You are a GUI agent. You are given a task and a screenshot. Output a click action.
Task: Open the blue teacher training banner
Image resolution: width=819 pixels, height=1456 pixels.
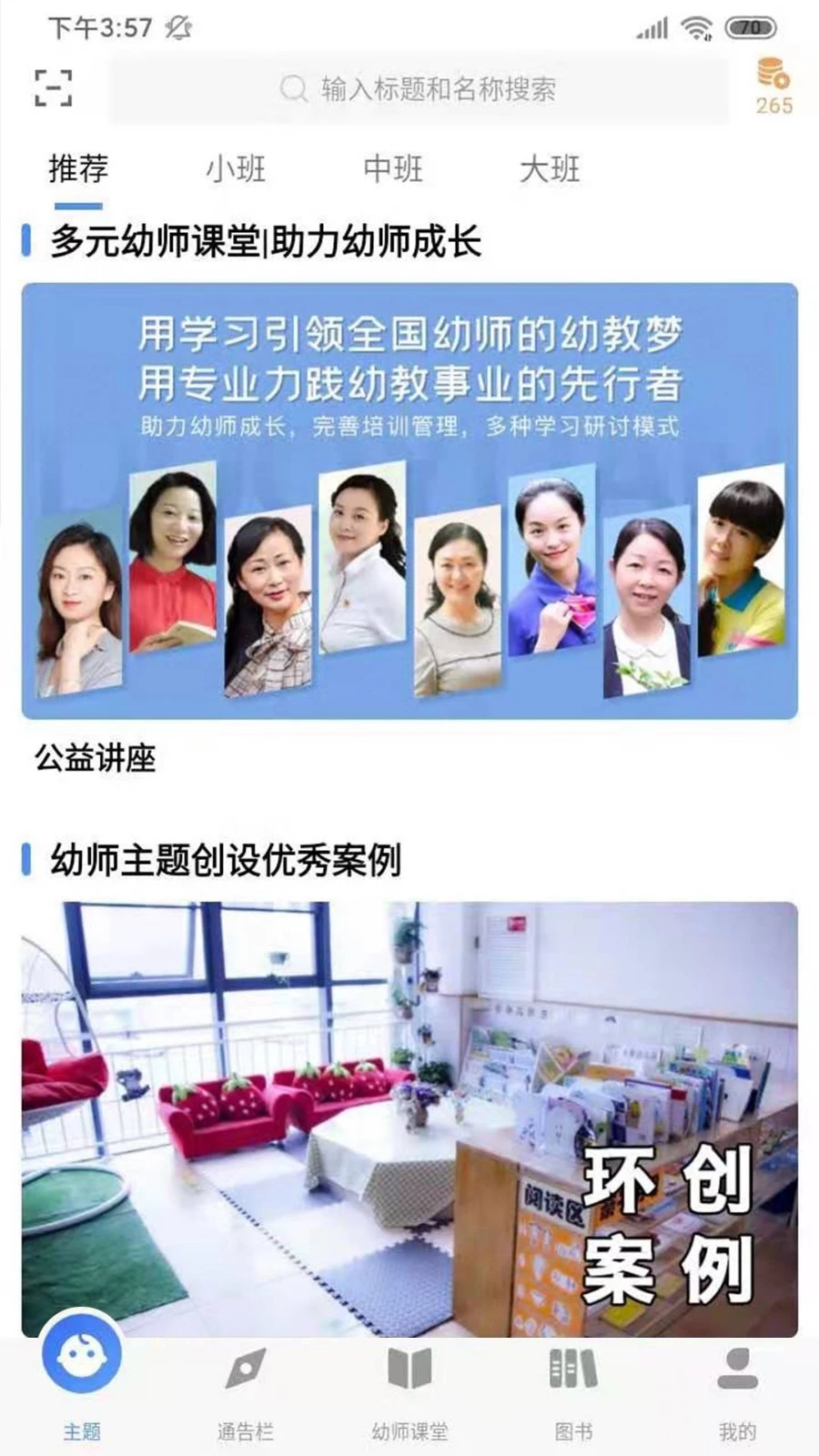pyautogui.click(x=409, y=500)
